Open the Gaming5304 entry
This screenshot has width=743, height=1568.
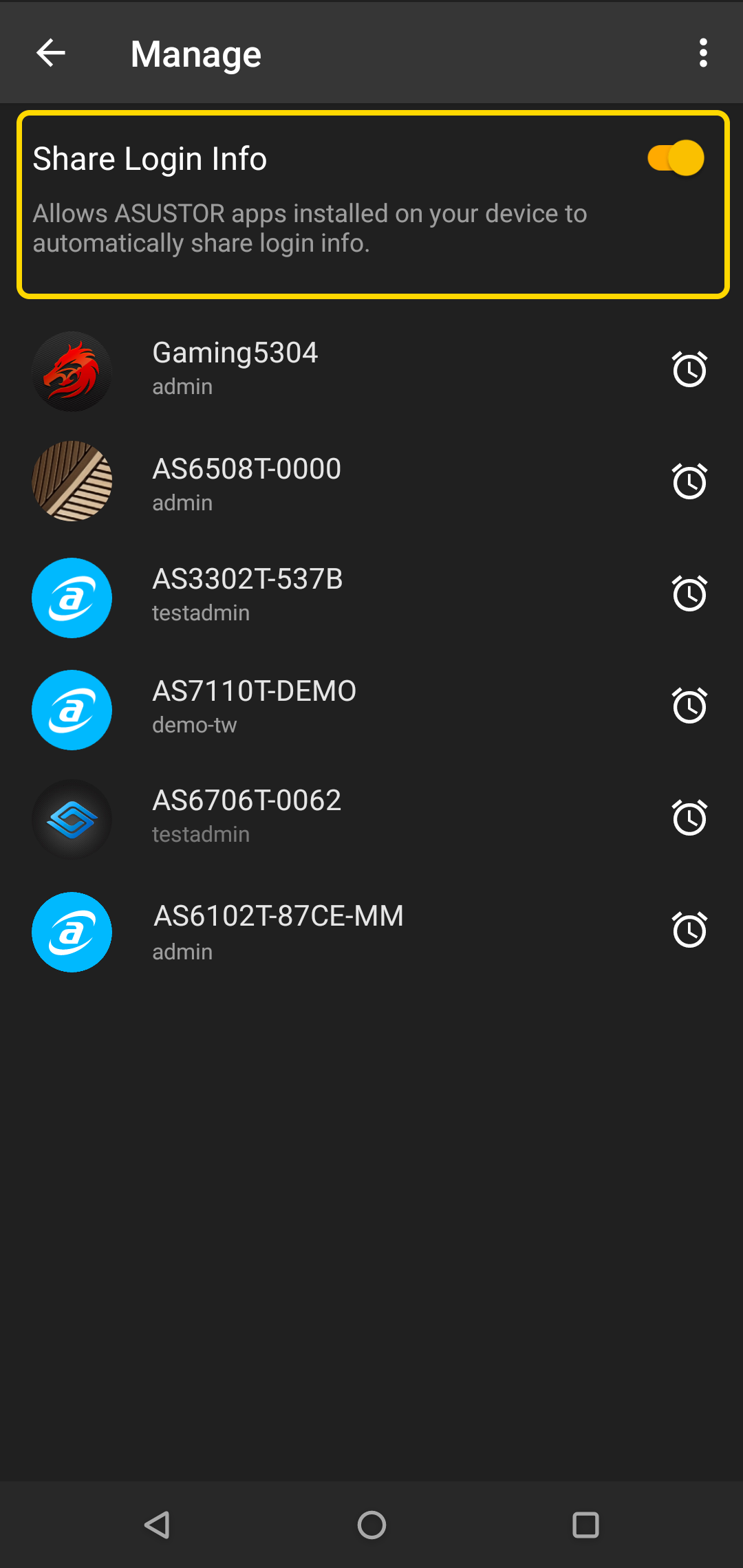[x=371, y=371]
